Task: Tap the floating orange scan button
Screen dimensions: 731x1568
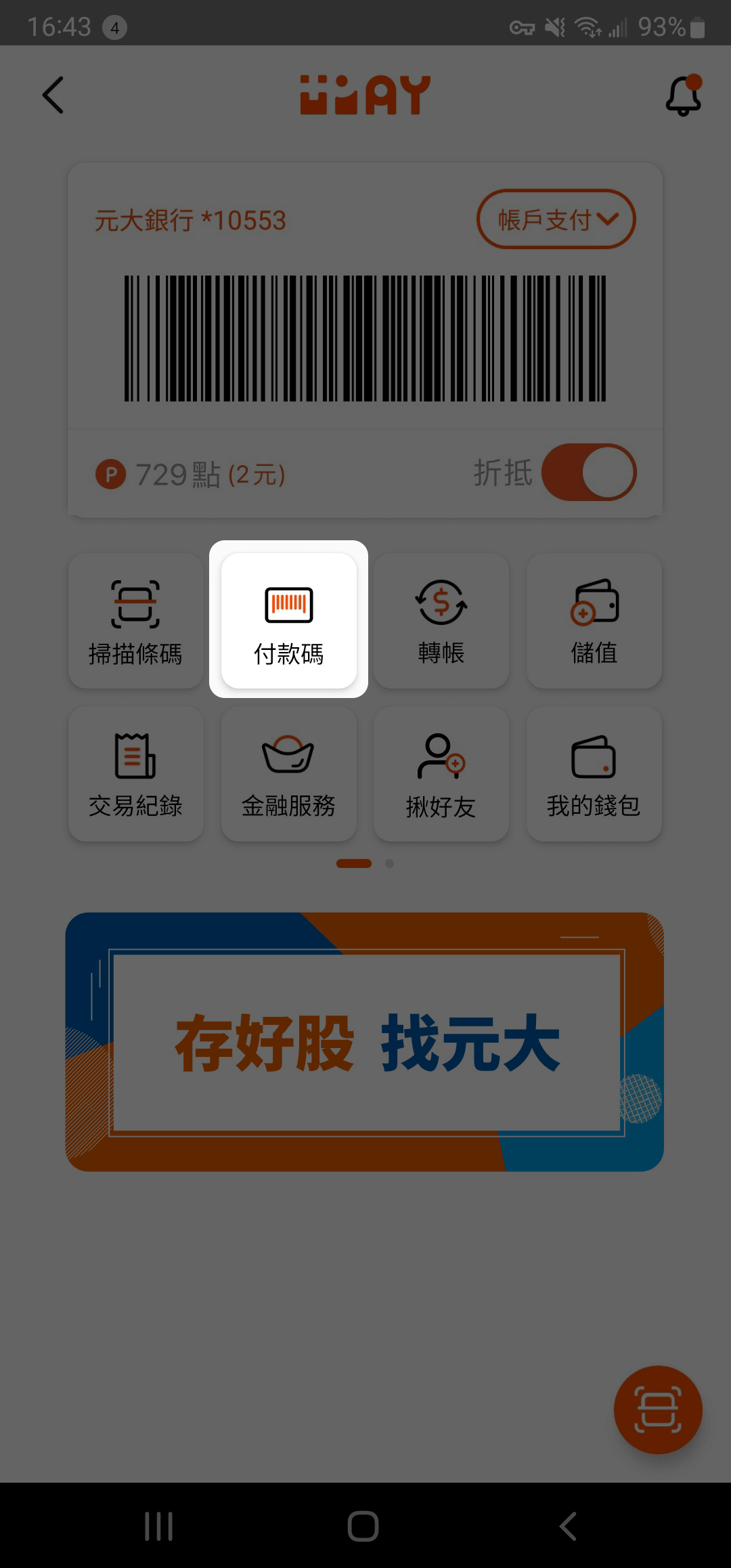Action: click(658, 1410)
